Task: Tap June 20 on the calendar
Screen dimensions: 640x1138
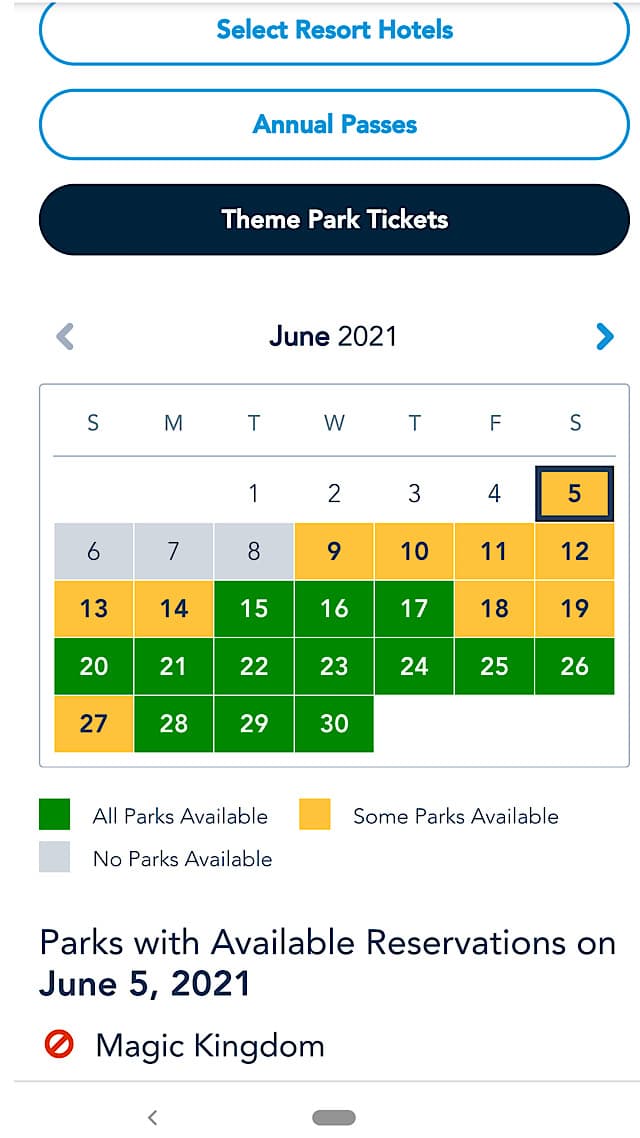Action: coord(93,666)
